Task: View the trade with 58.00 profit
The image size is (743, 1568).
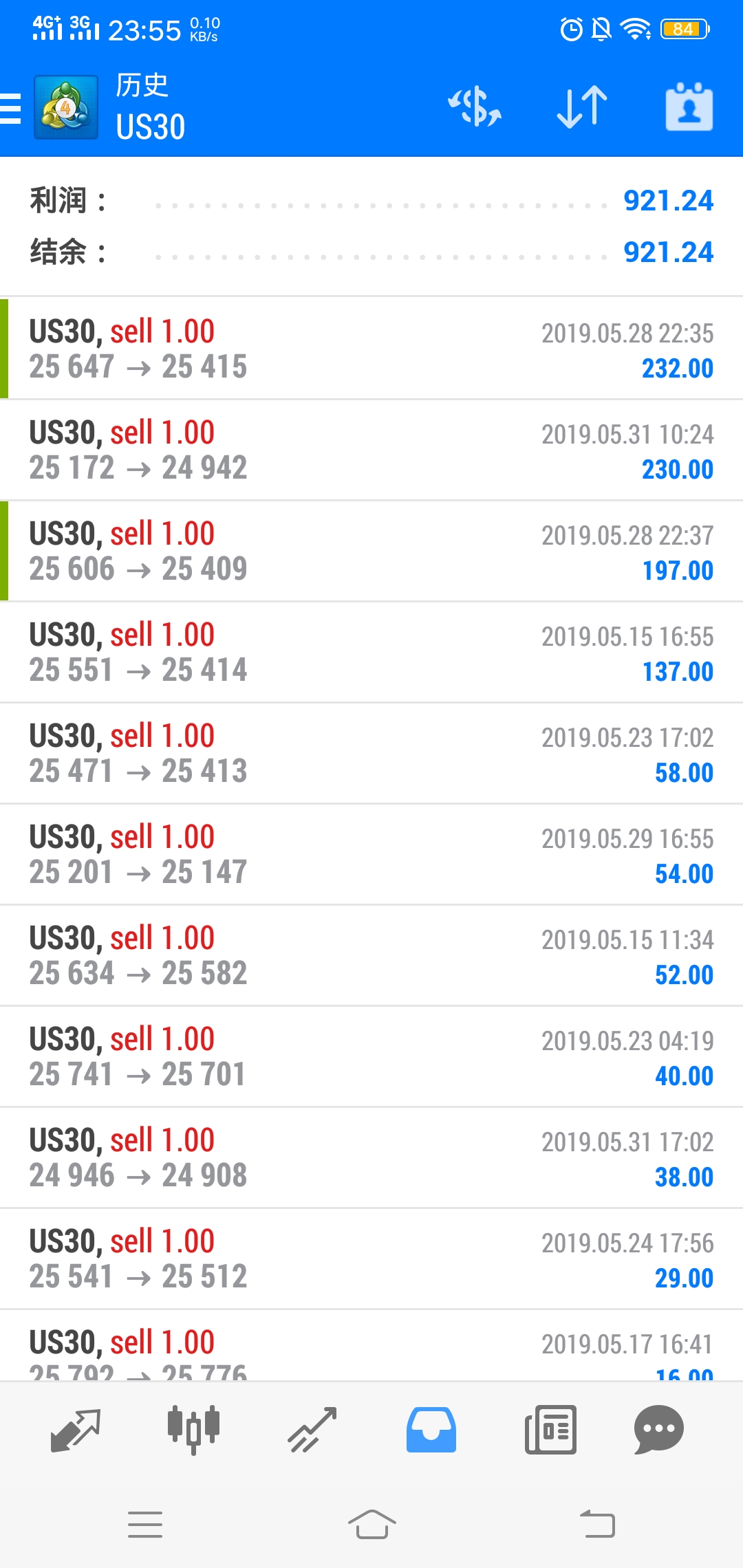Action: click(371, 753)
